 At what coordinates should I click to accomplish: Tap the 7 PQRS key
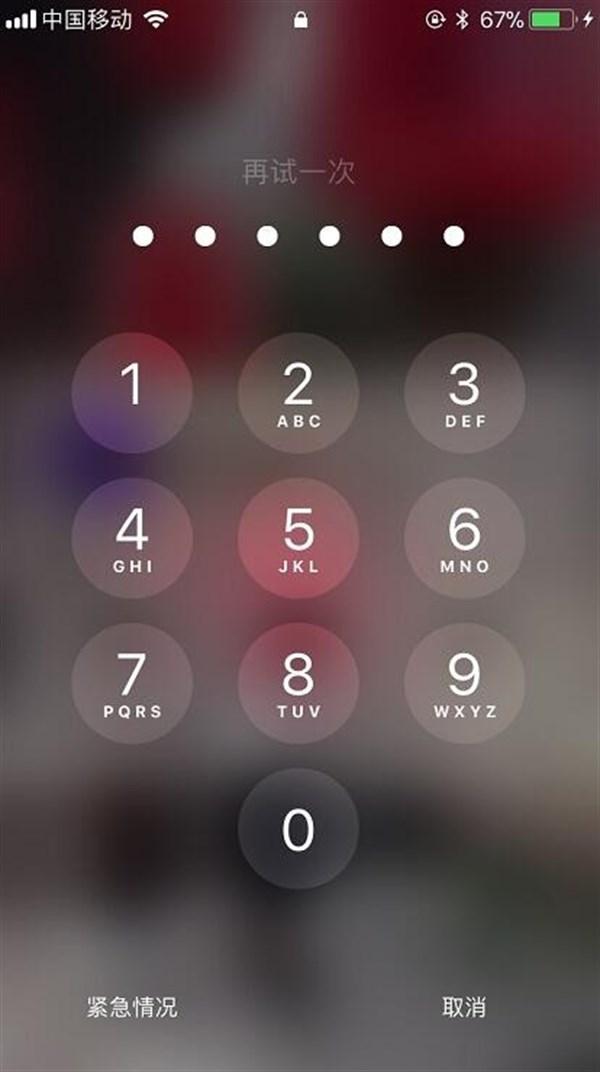click(x=132, y=683)
